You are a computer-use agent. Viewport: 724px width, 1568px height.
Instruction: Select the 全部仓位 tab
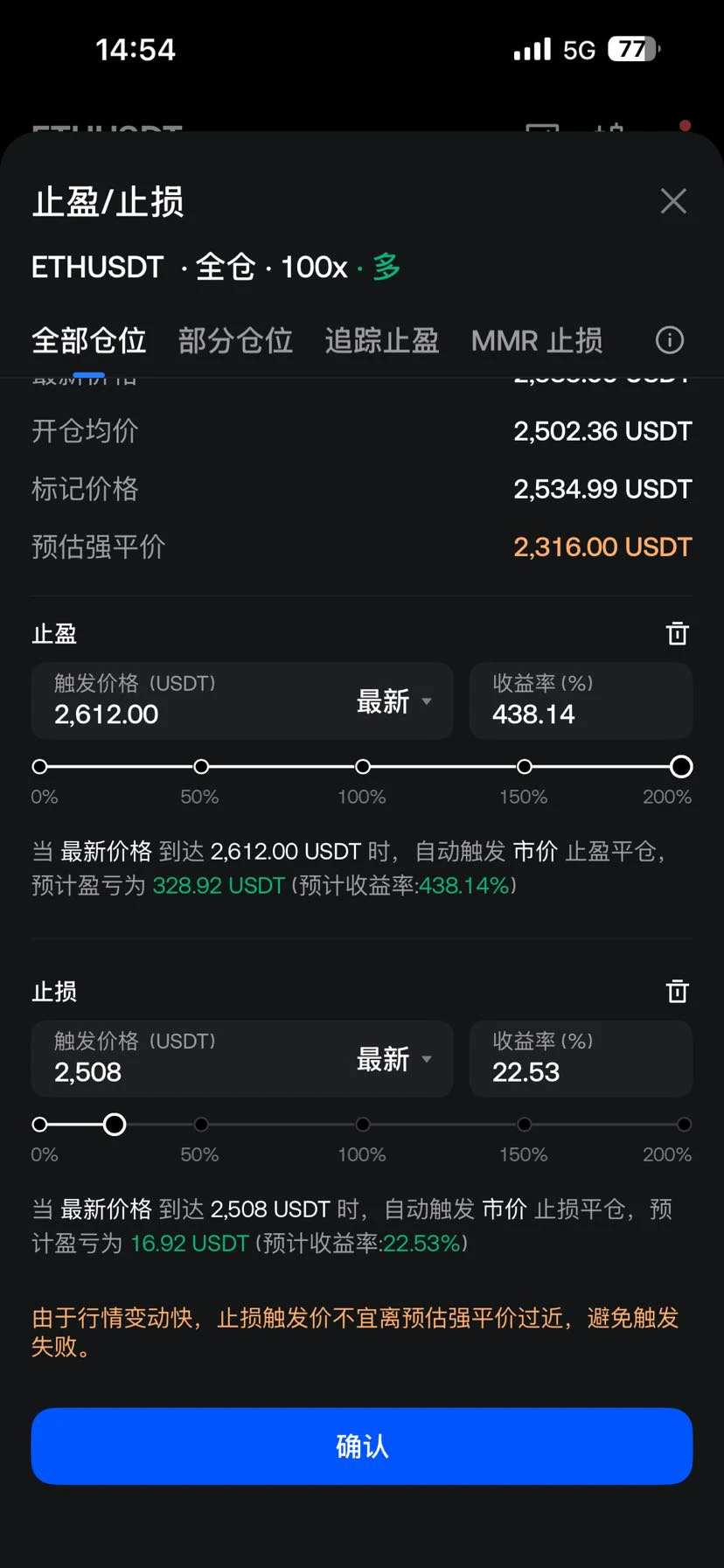[x=89, y=340]
